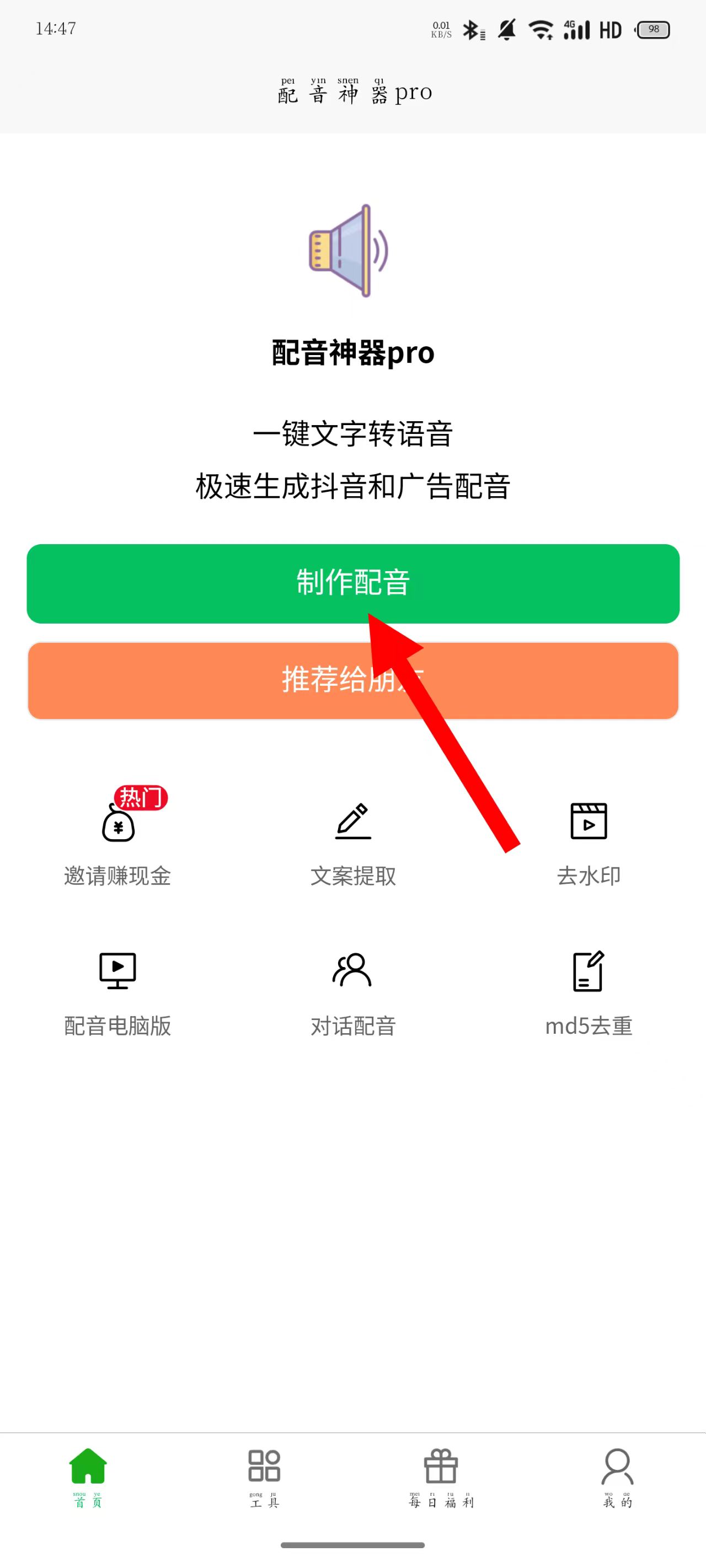Open the 去水印 watermark remover
The width and height of the screenshot is (706, 1568).
588,844
